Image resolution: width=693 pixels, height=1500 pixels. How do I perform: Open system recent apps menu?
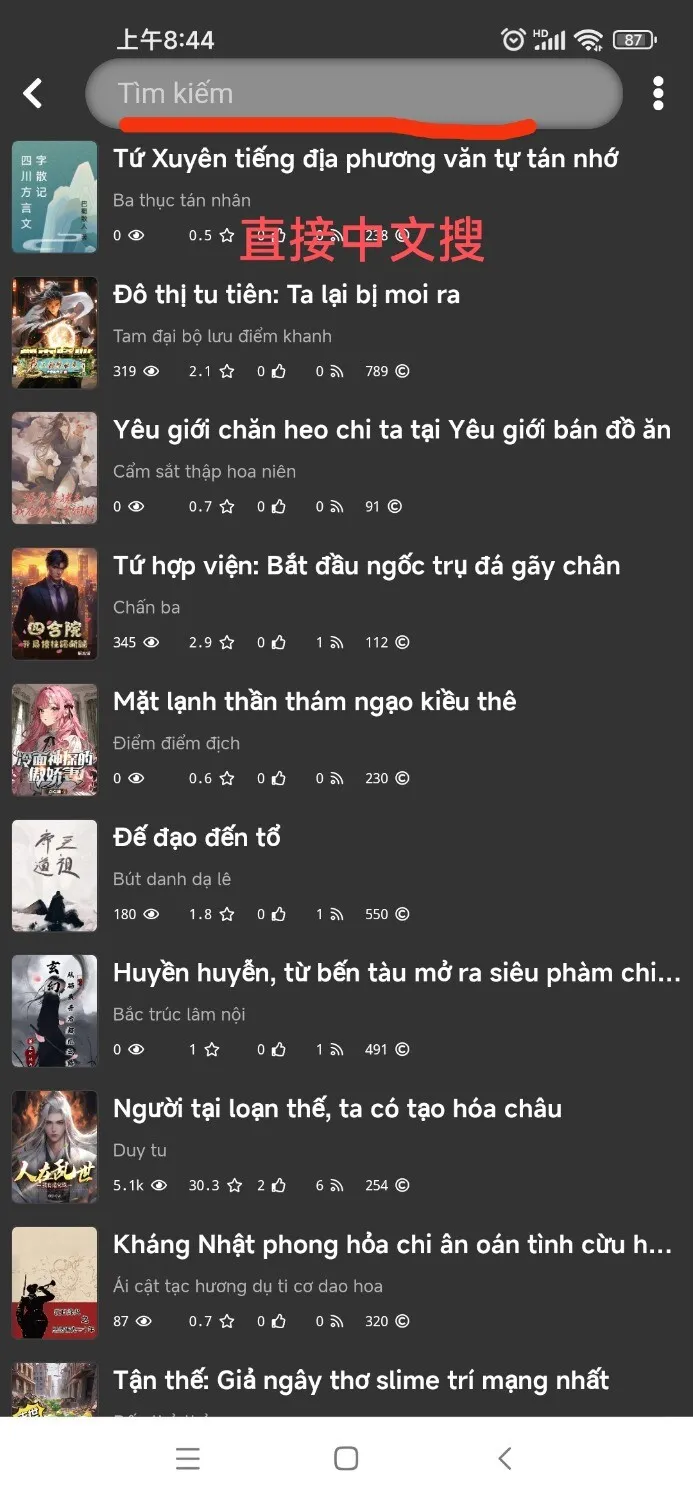187,1458
